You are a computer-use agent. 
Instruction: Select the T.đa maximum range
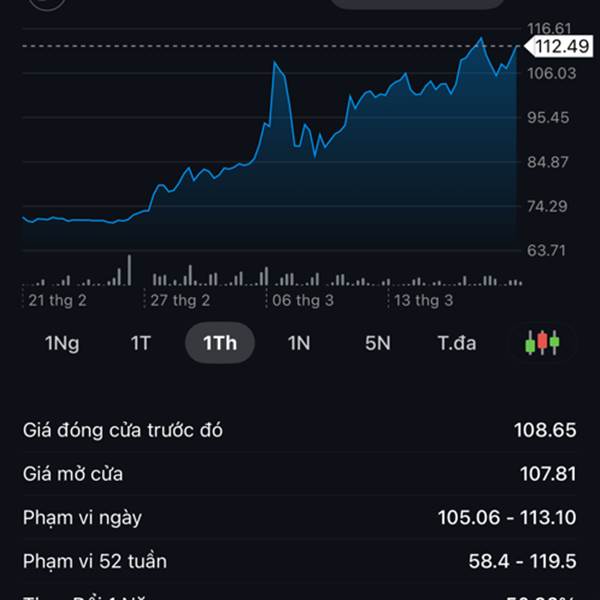coord(457,343)
